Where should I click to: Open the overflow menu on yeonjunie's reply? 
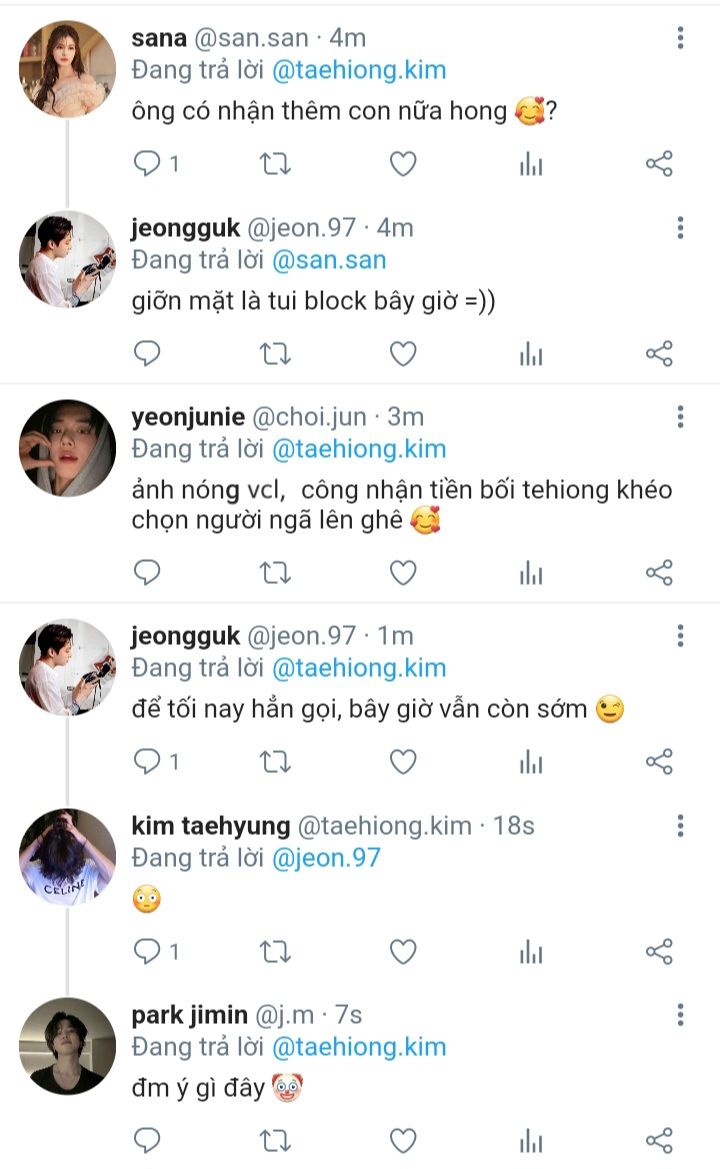click(x=680, y=416)
